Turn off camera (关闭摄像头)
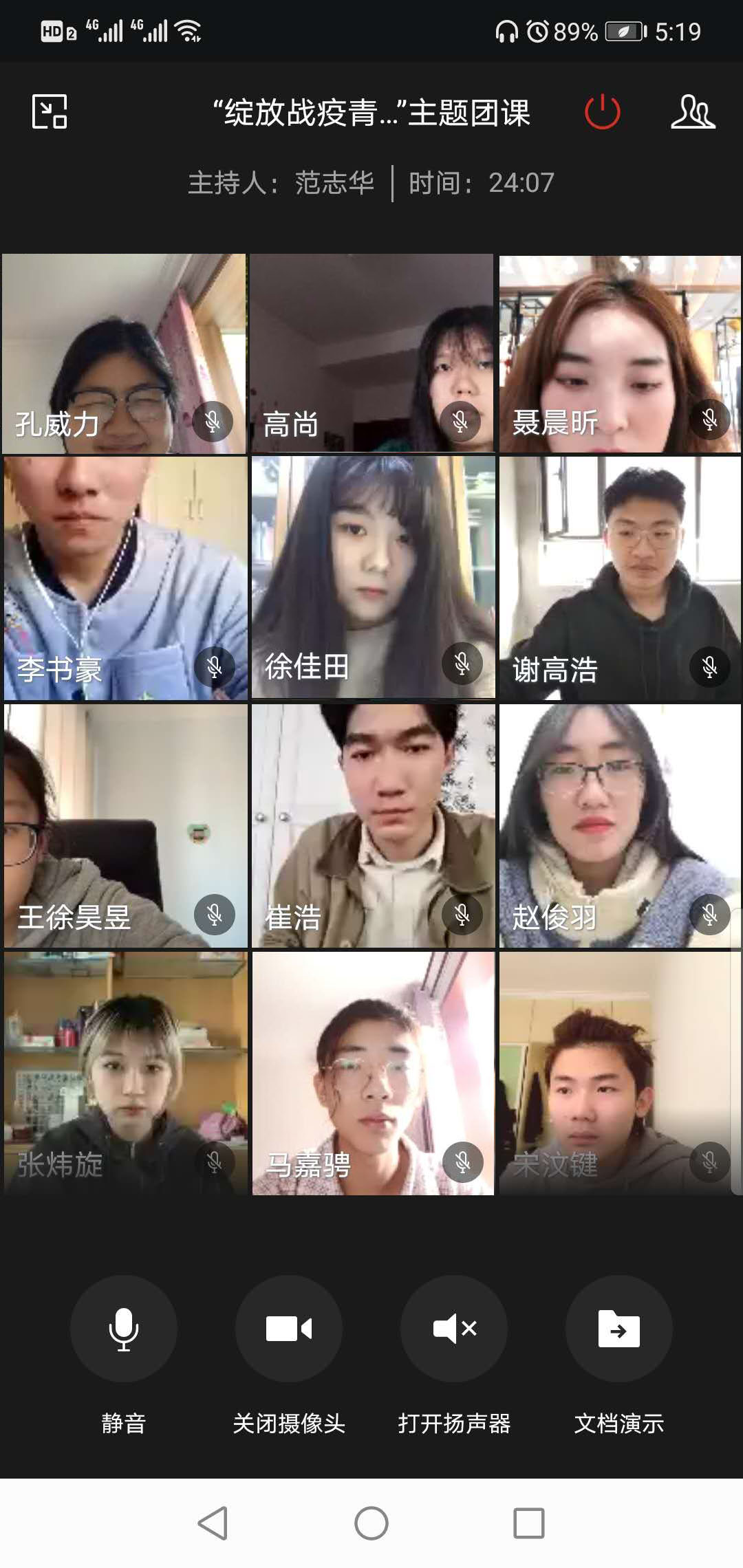743x1568 pixels. click(x=289, y=1329)
